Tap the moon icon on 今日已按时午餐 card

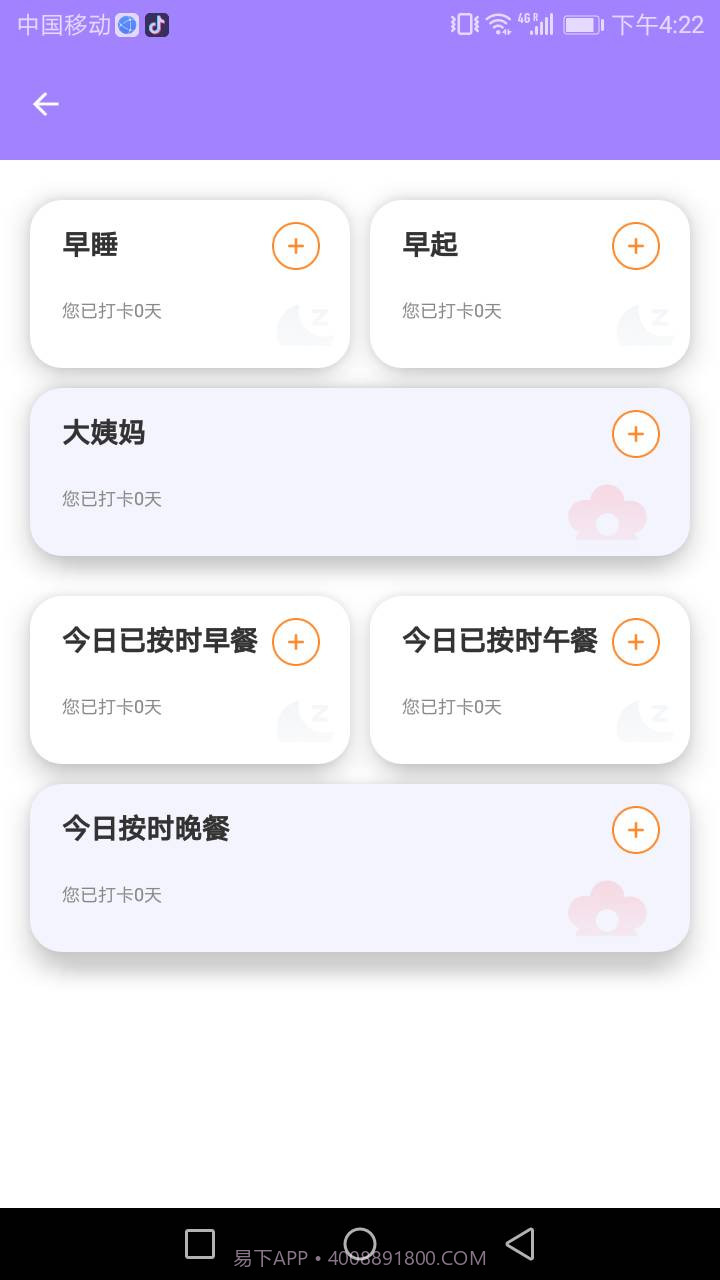pos(645,718)
